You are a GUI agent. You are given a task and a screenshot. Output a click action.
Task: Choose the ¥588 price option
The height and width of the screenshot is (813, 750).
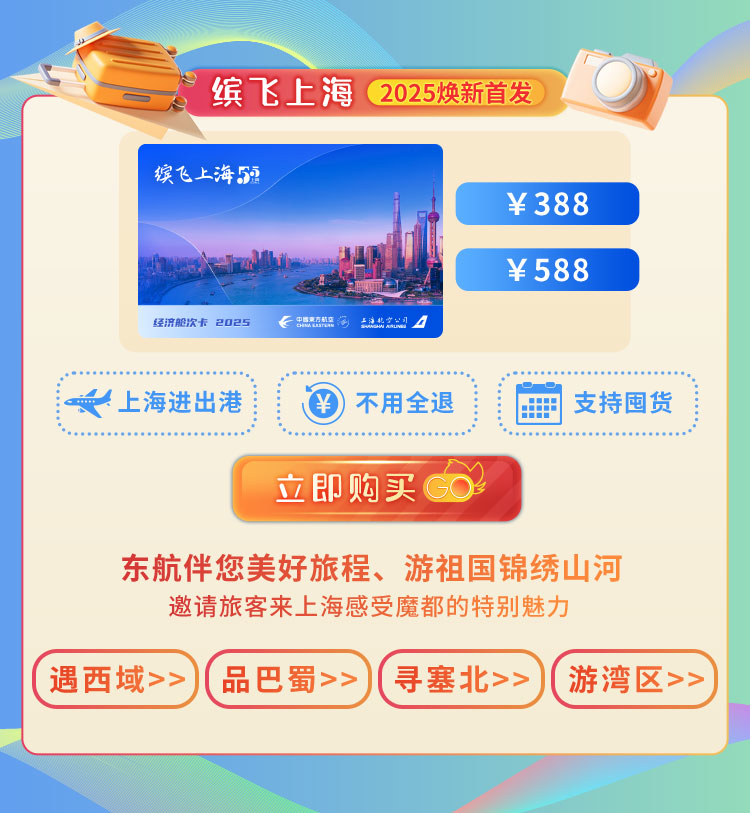547,270
